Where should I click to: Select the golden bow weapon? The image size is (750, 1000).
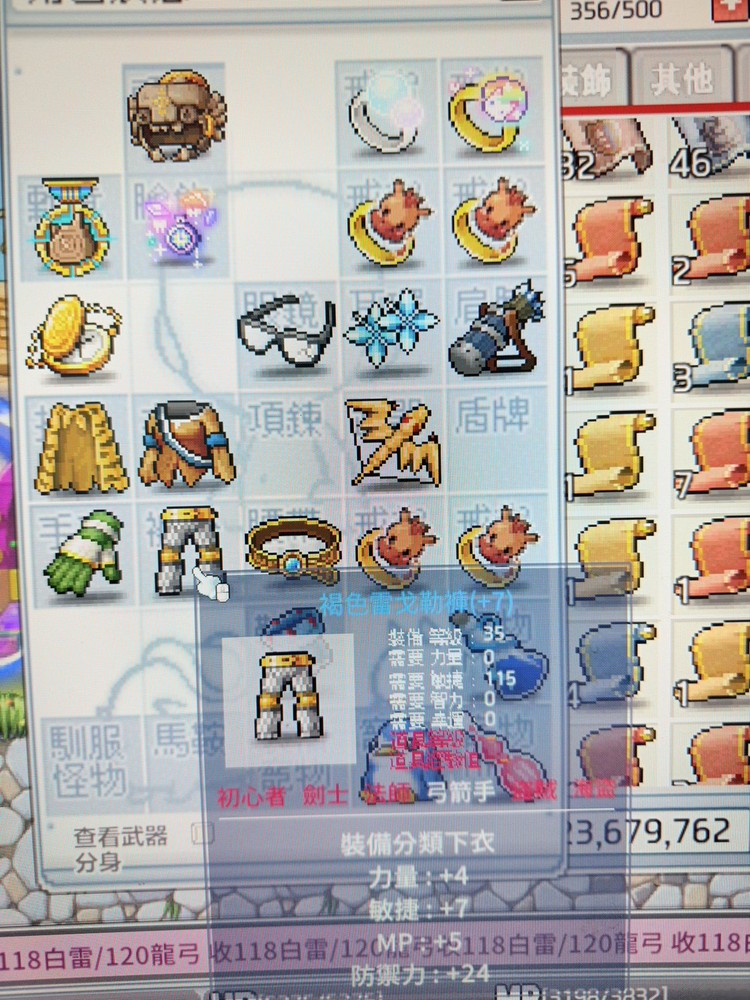[x=391, y=443]
